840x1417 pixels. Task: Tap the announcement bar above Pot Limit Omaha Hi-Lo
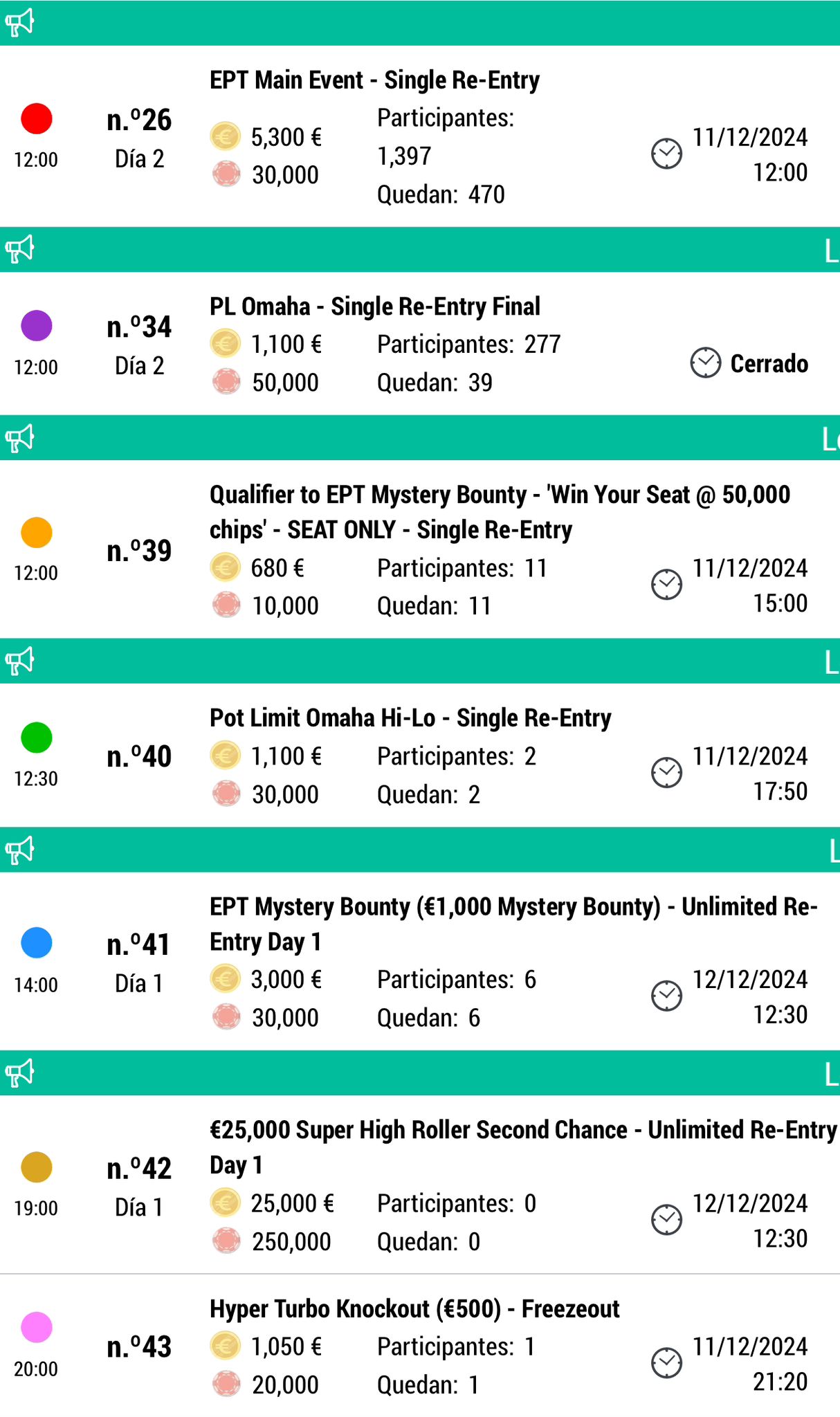[x=420, y=661]
